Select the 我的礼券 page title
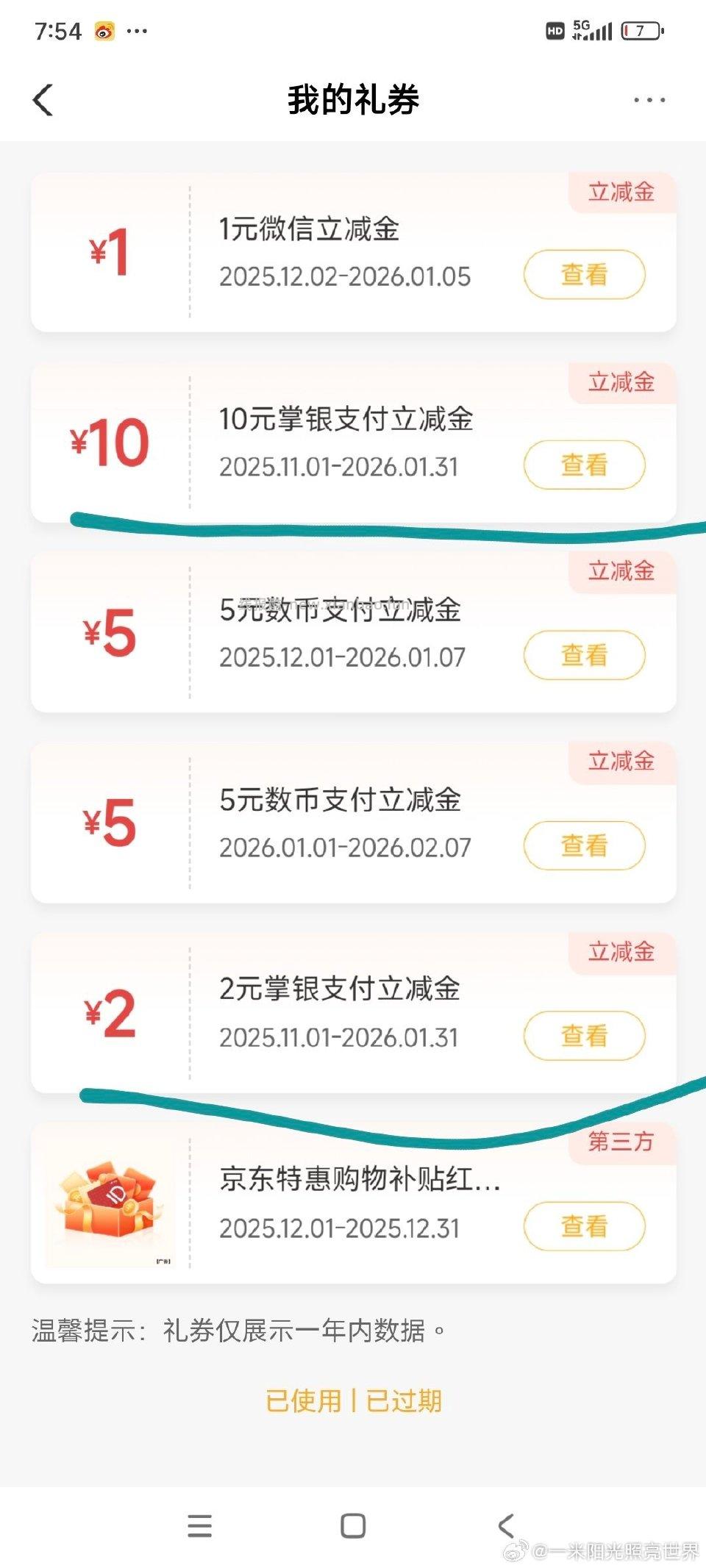This screenshot has height=1568, width=706. click(x=353, y=101)
